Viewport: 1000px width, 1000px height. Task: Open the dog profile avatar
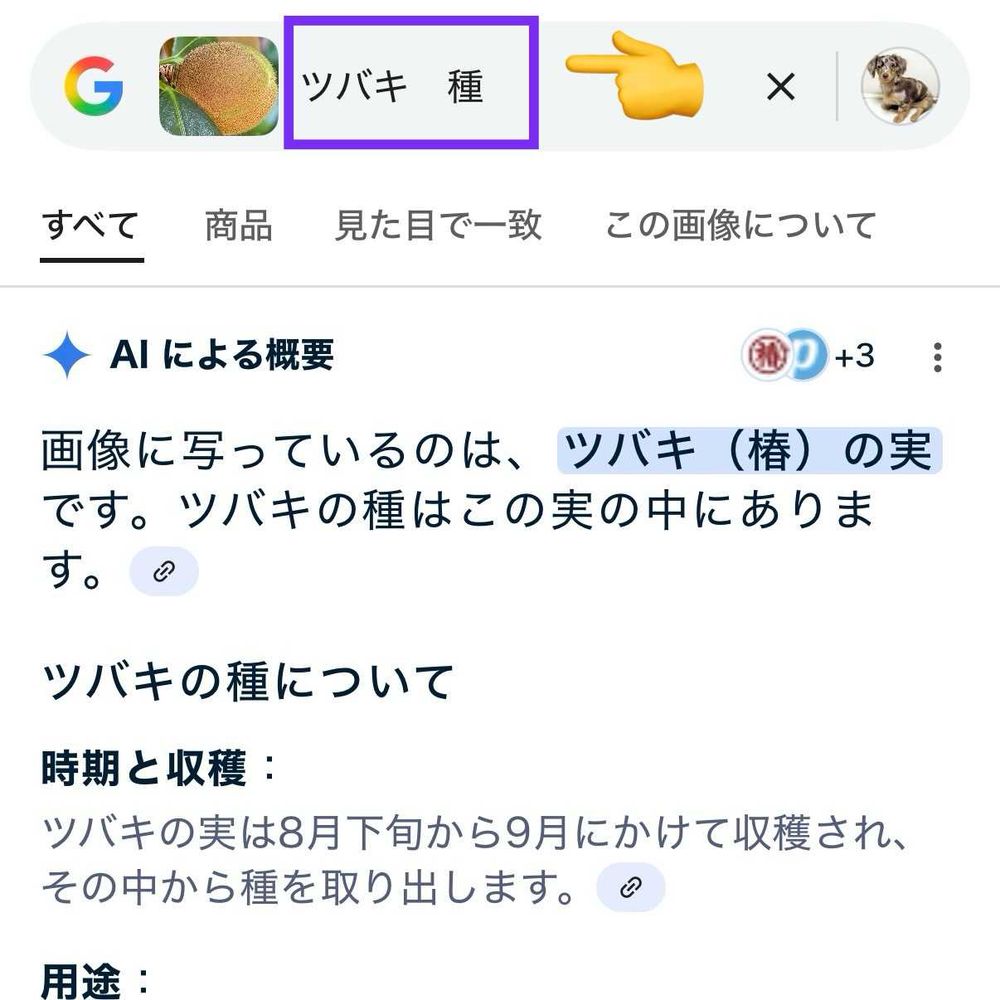[900, 86]
